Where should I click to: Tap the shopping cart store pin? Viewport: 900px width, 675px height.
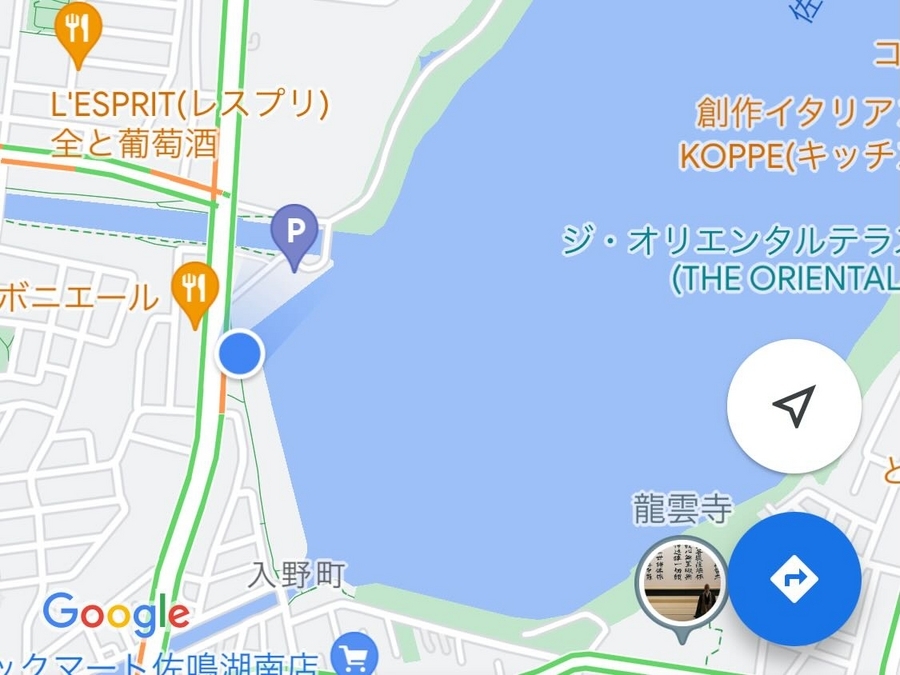pos(352,655)
